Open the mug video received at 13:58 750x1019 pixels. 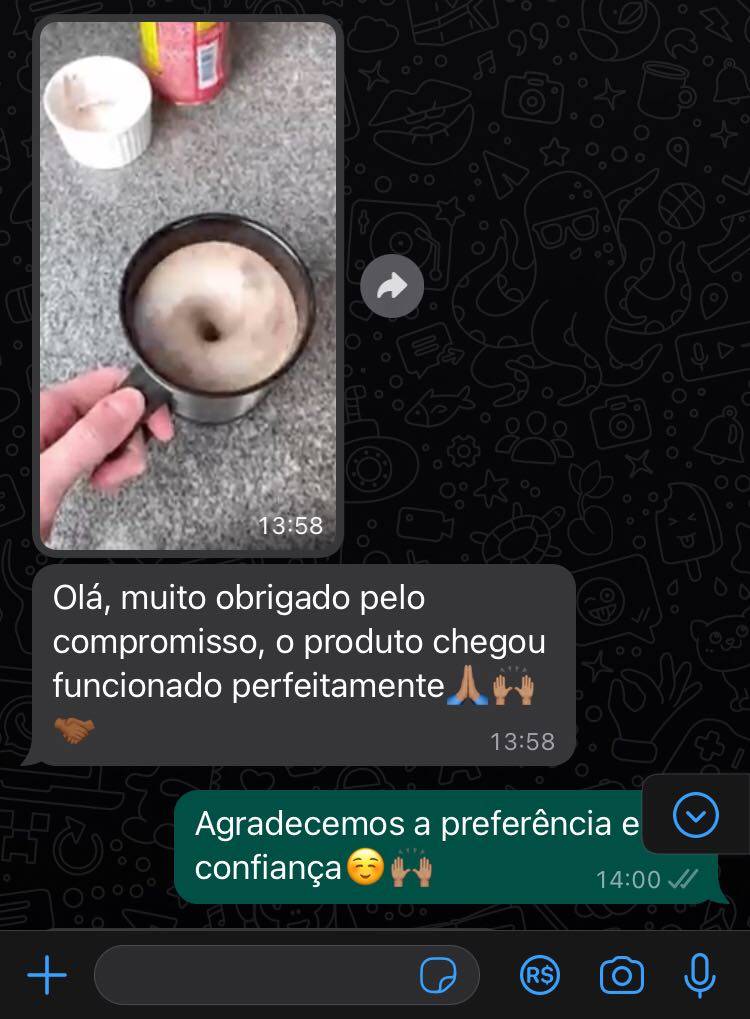coord(188,285)
